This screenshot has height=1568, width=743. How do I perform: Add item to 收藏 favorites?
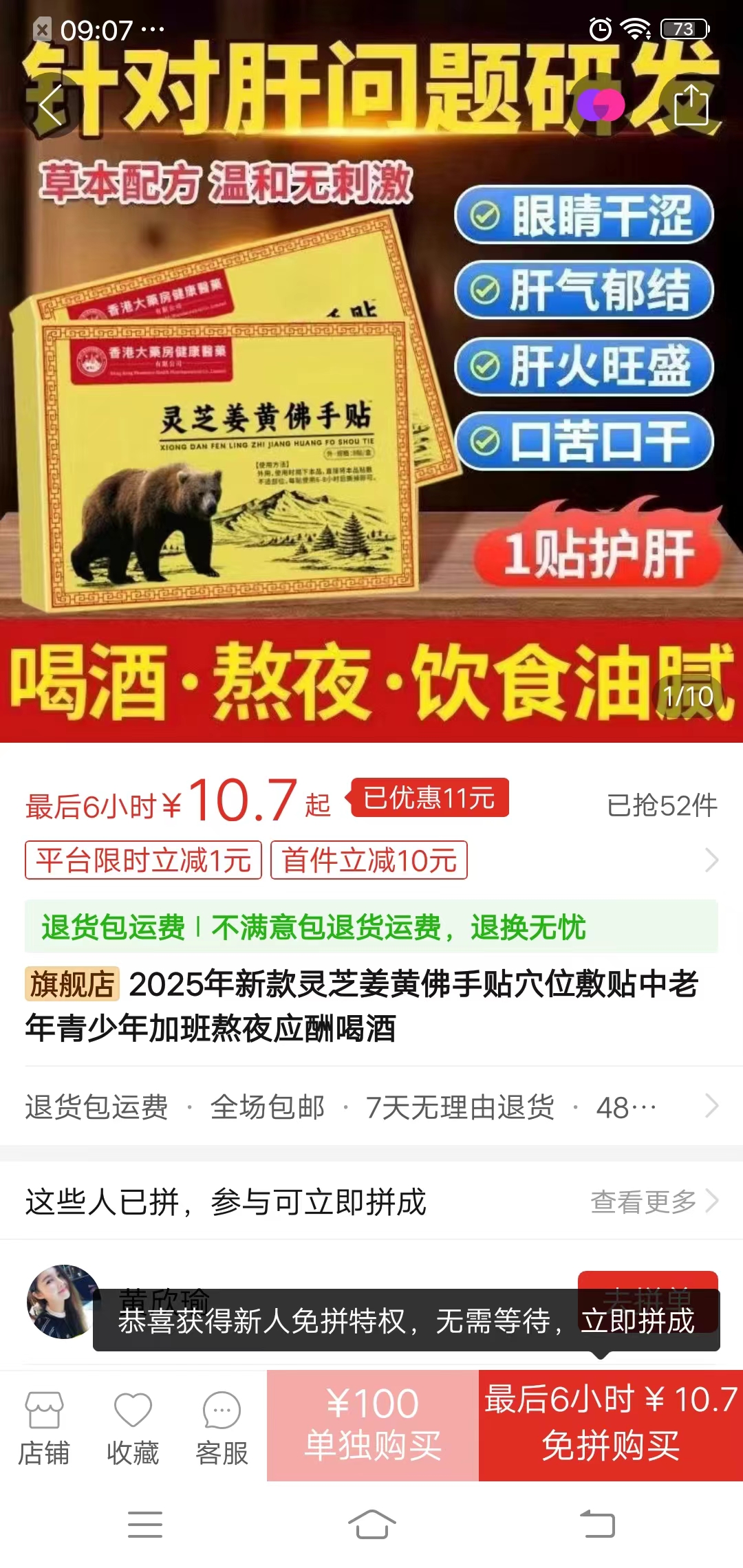133,1428
